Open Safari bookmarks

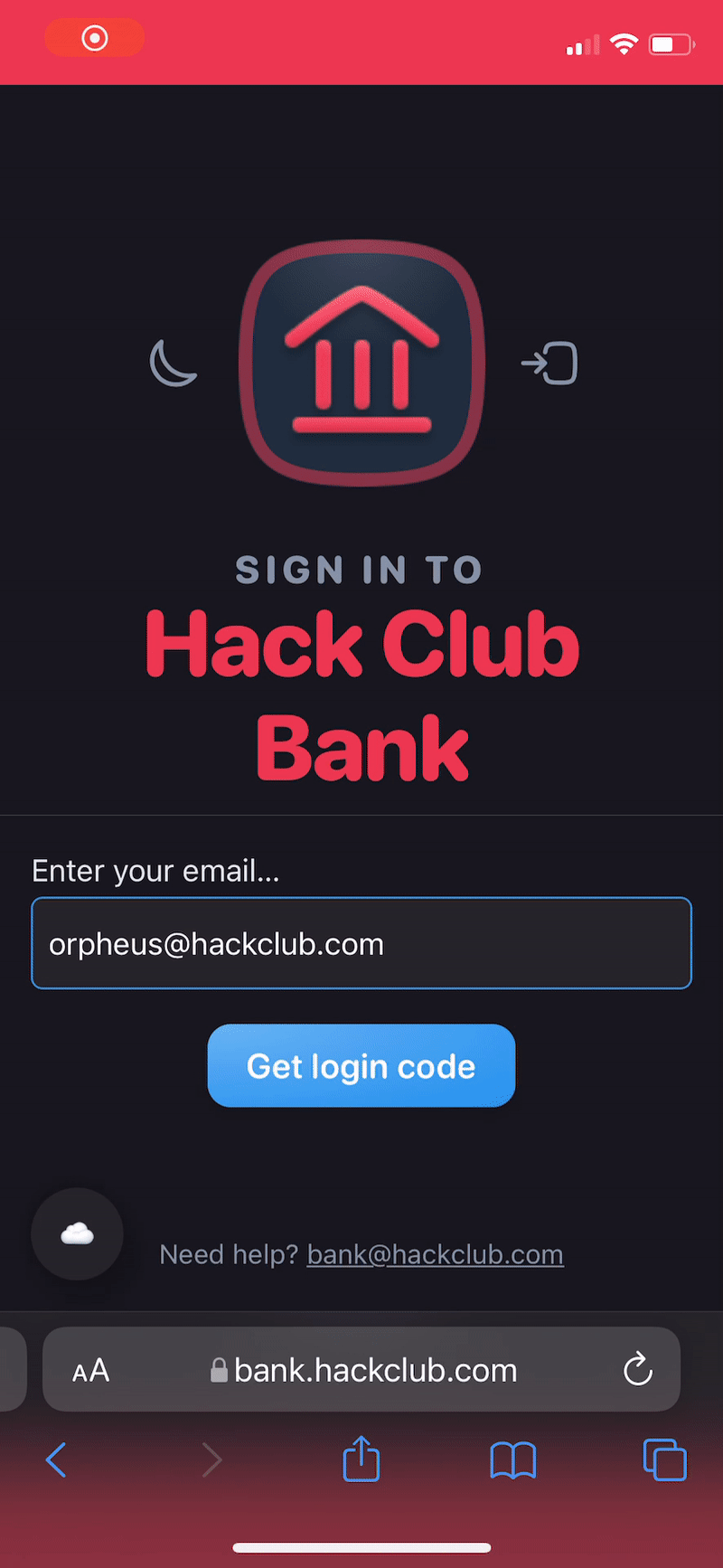513,1459
